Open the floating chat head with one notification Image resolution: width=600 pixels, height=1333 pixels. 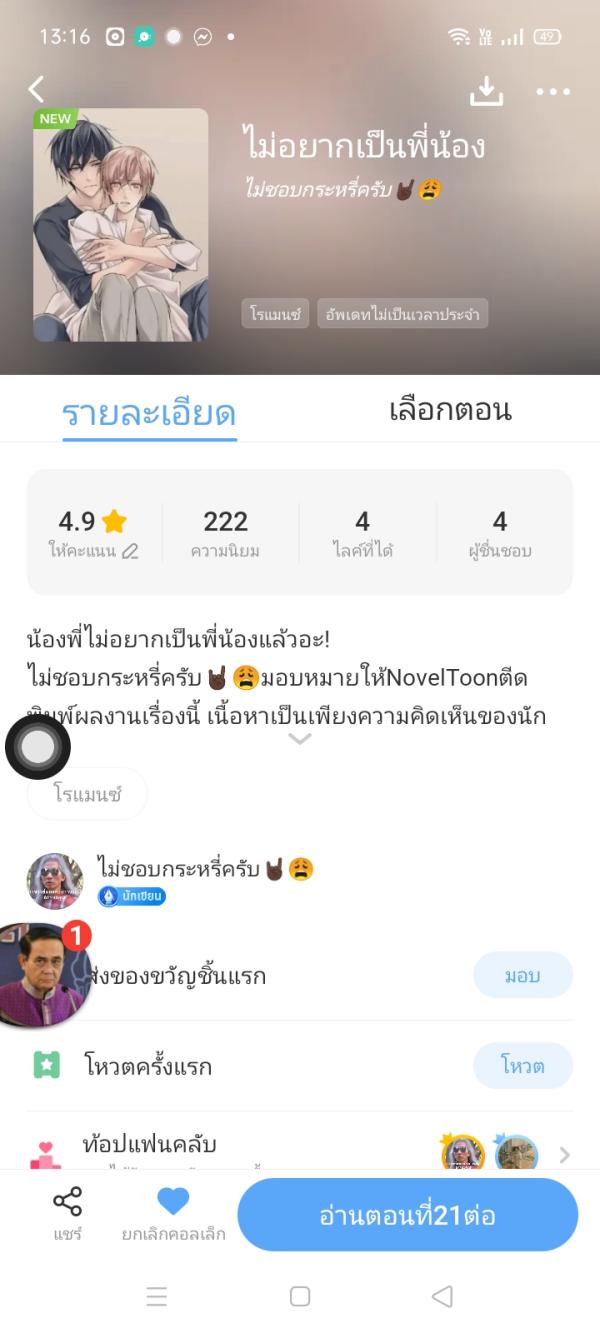point(42,974)
